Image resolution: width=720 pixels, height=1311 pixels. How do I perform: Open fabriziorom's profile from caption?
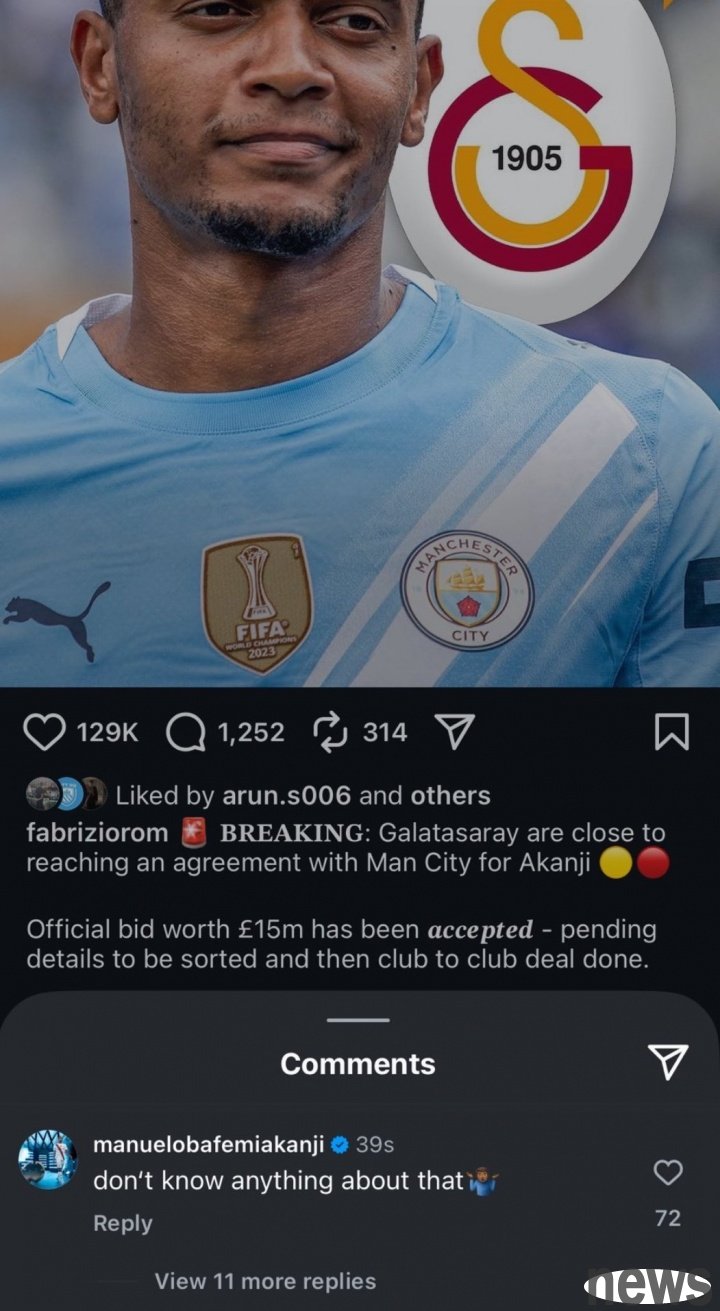[x=97, y=833]
